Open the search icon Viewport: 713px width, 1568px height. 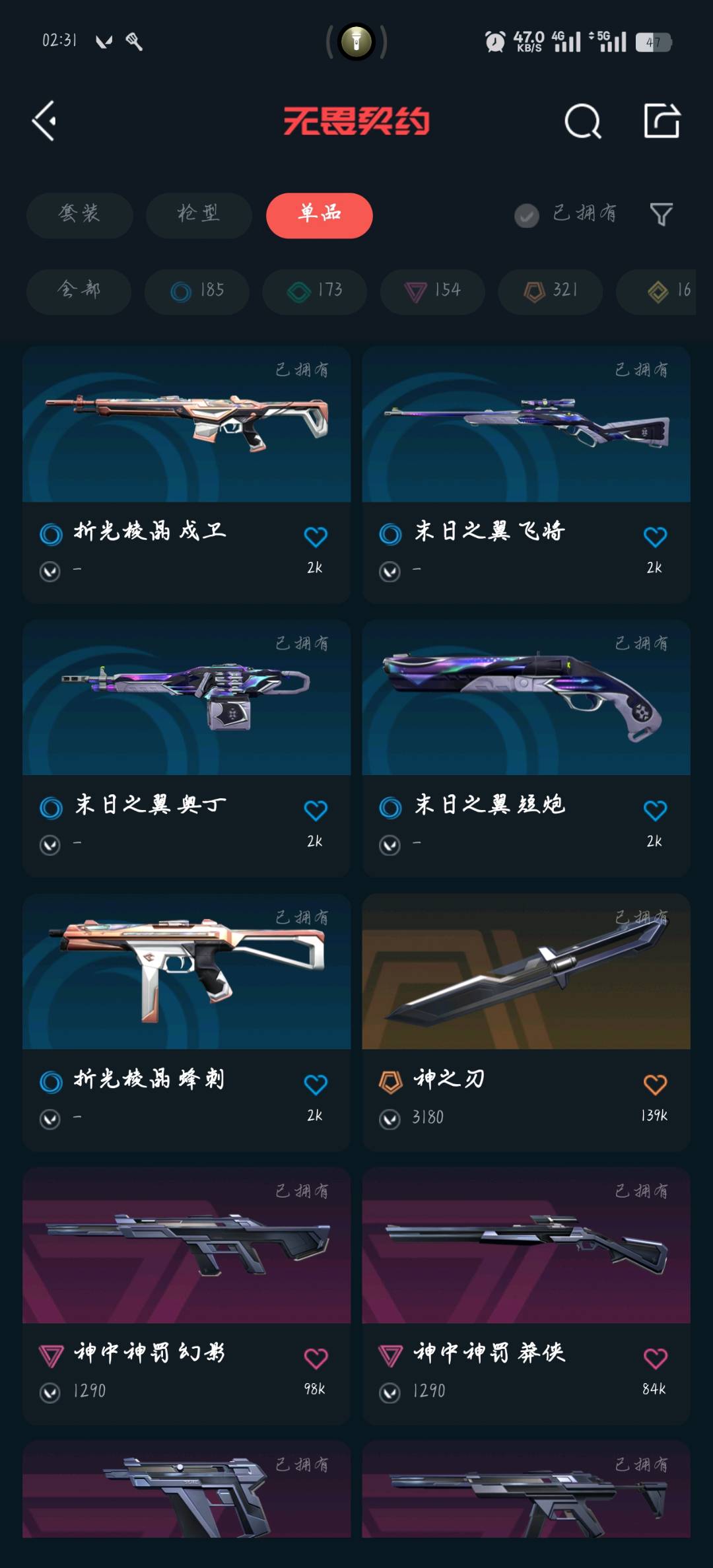point(583,121)
